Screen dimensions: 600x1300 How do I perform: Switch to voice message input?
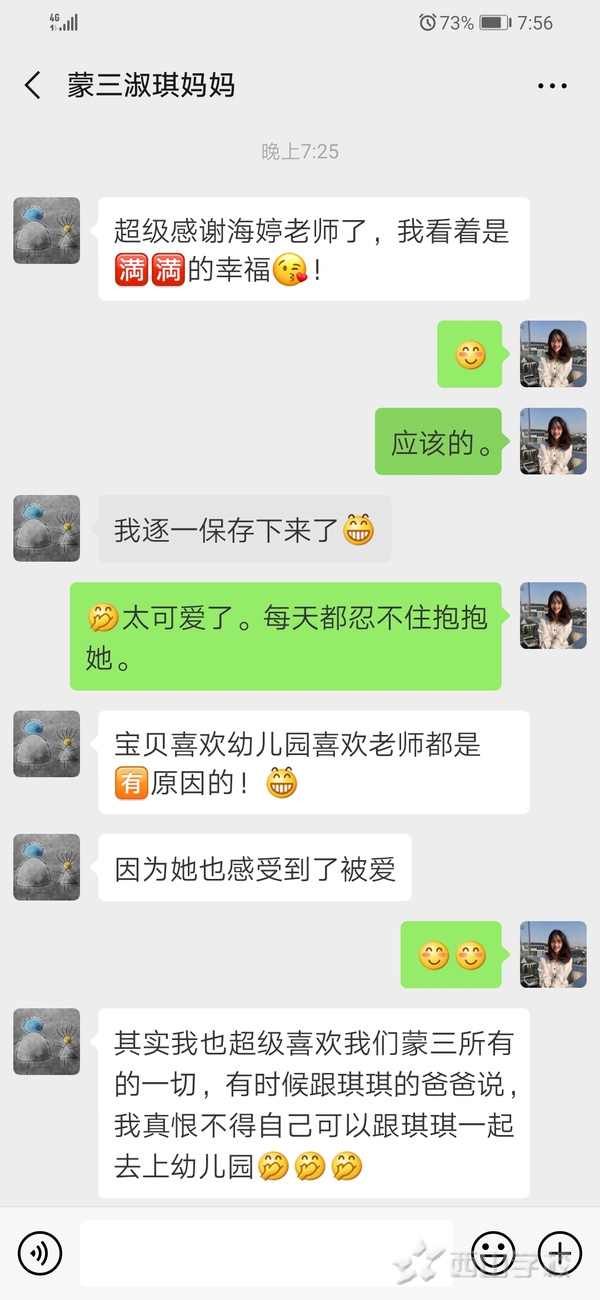tap(40, 1252)
